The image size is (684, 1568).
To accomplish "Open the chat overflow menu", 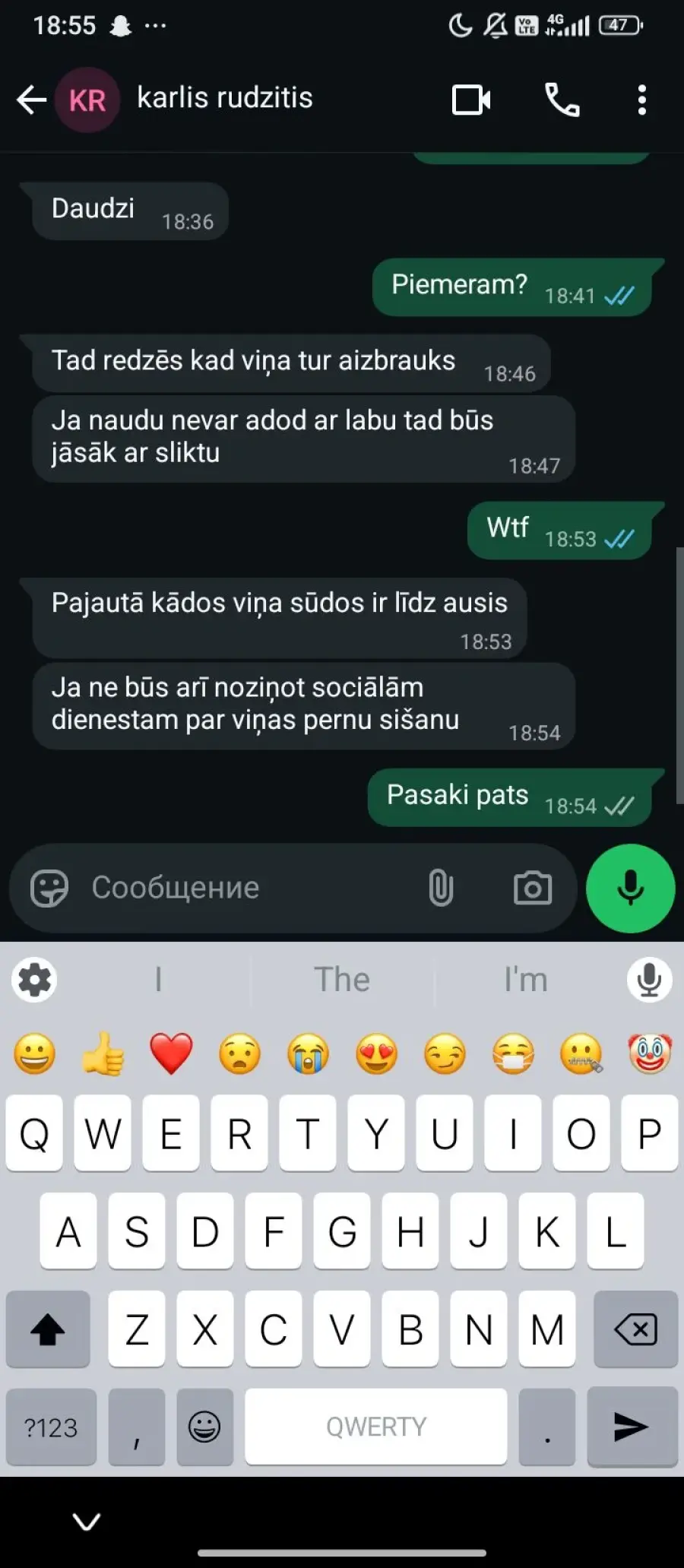I will (x=642, y=100).
